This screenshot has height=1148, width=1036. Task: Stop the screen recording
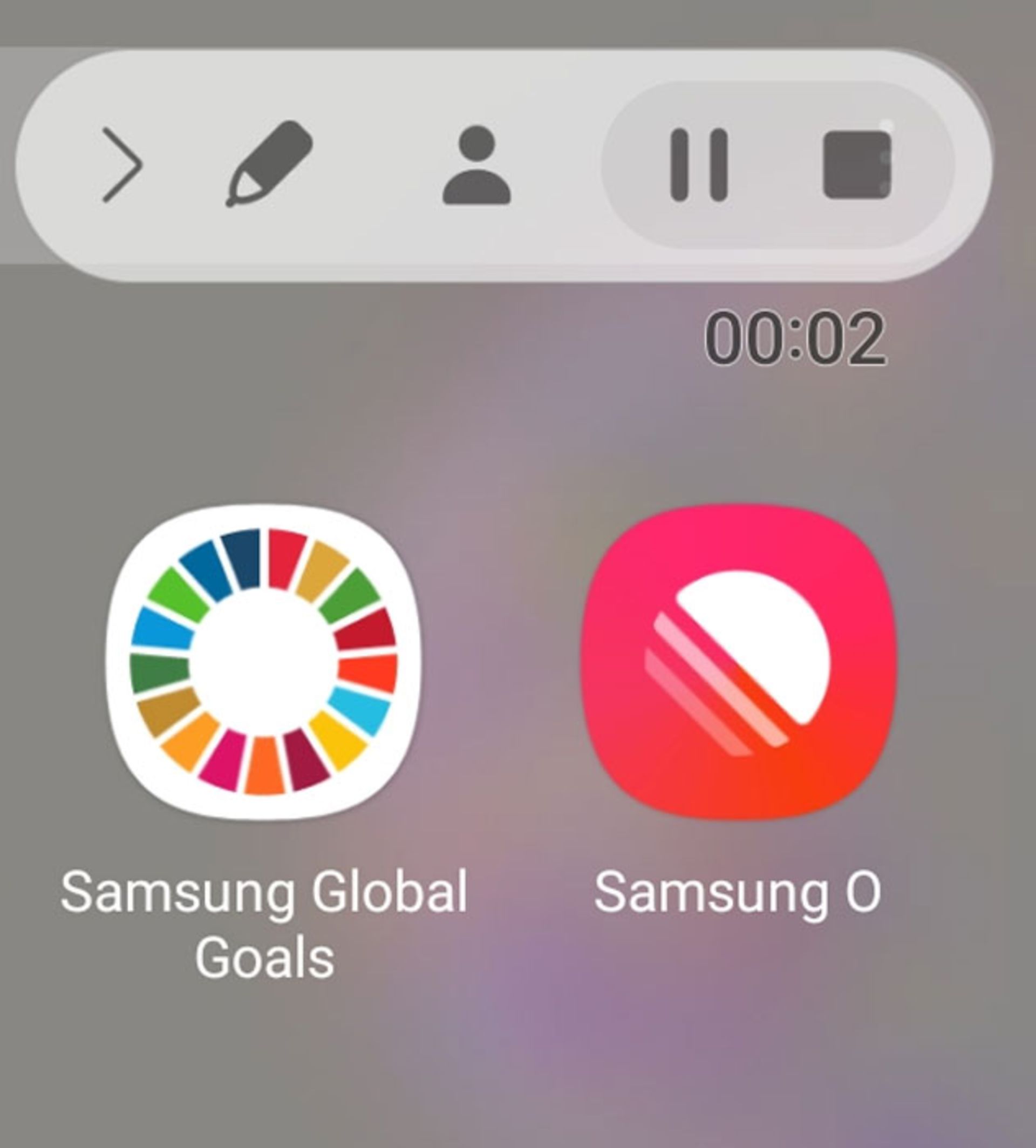coord(857,165)
